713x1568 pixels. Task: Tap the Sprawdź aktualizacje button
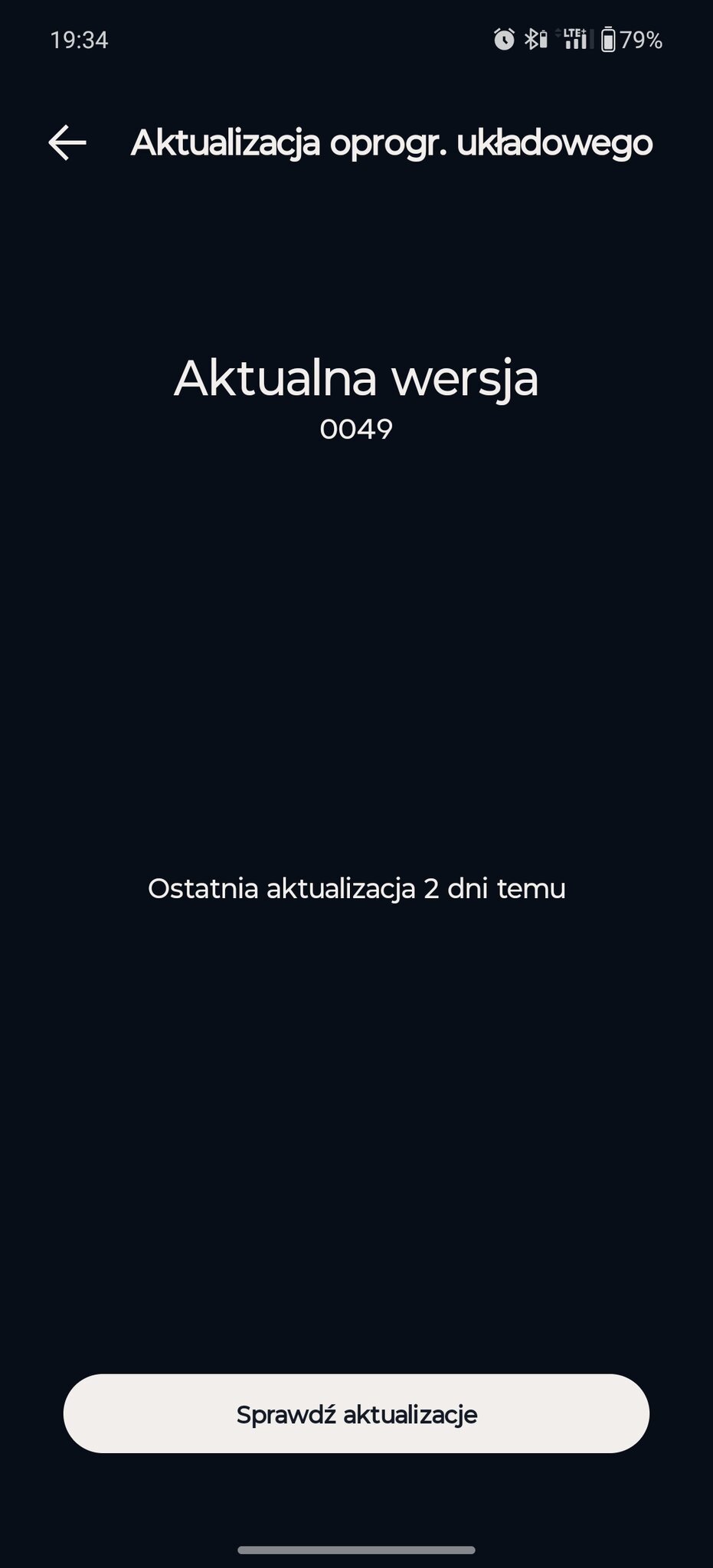click(x=356, y=1413)
